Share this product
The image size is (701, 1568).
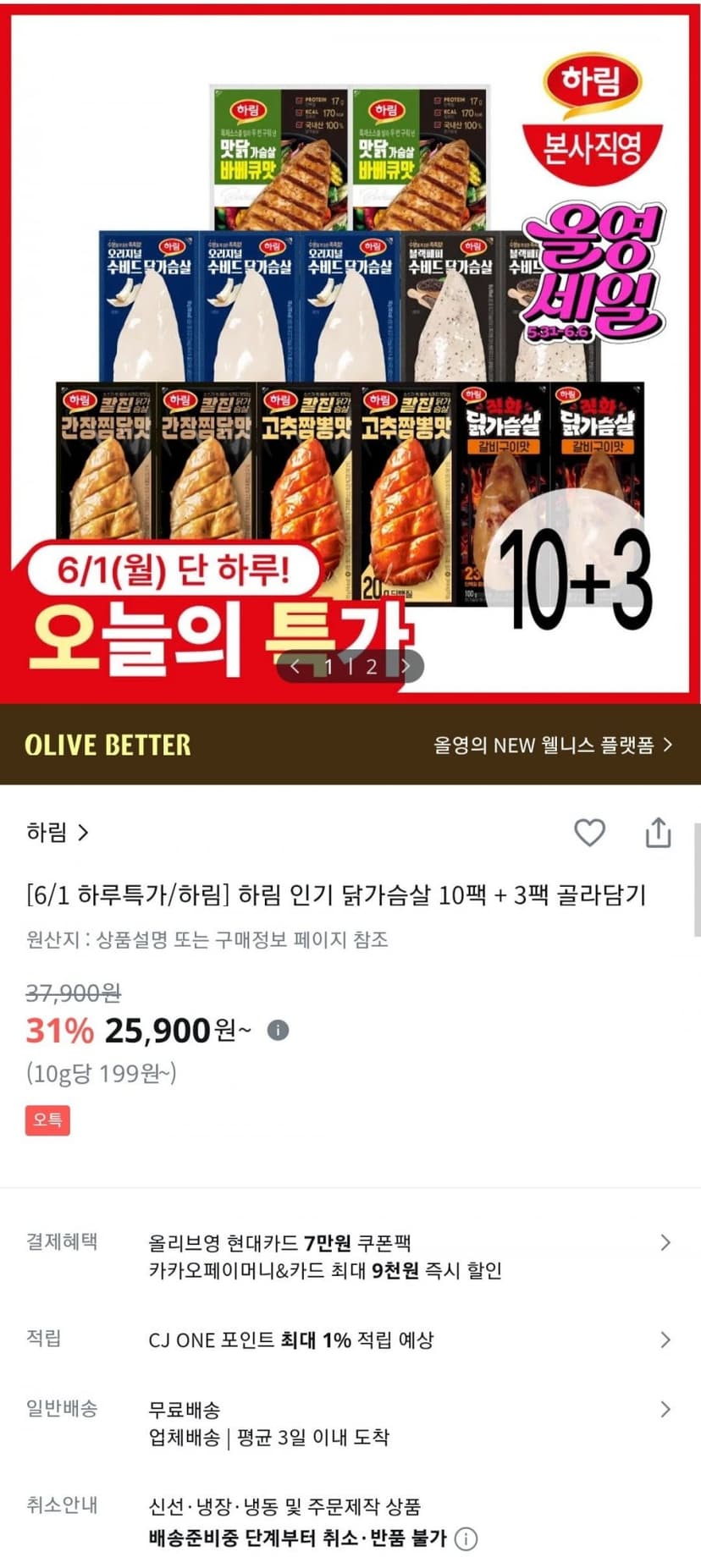tap(658, 833)
